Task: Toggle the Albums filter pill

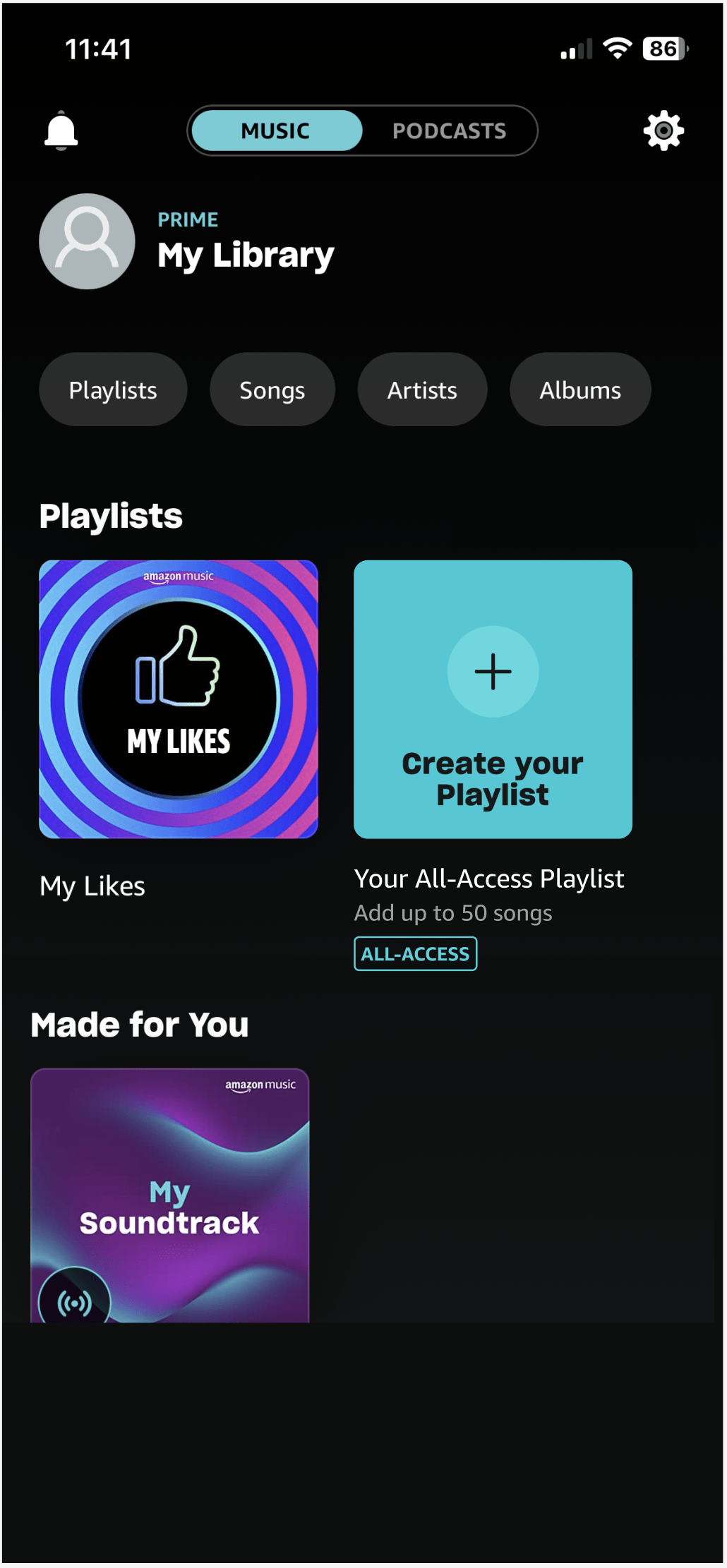Action: 579,389
